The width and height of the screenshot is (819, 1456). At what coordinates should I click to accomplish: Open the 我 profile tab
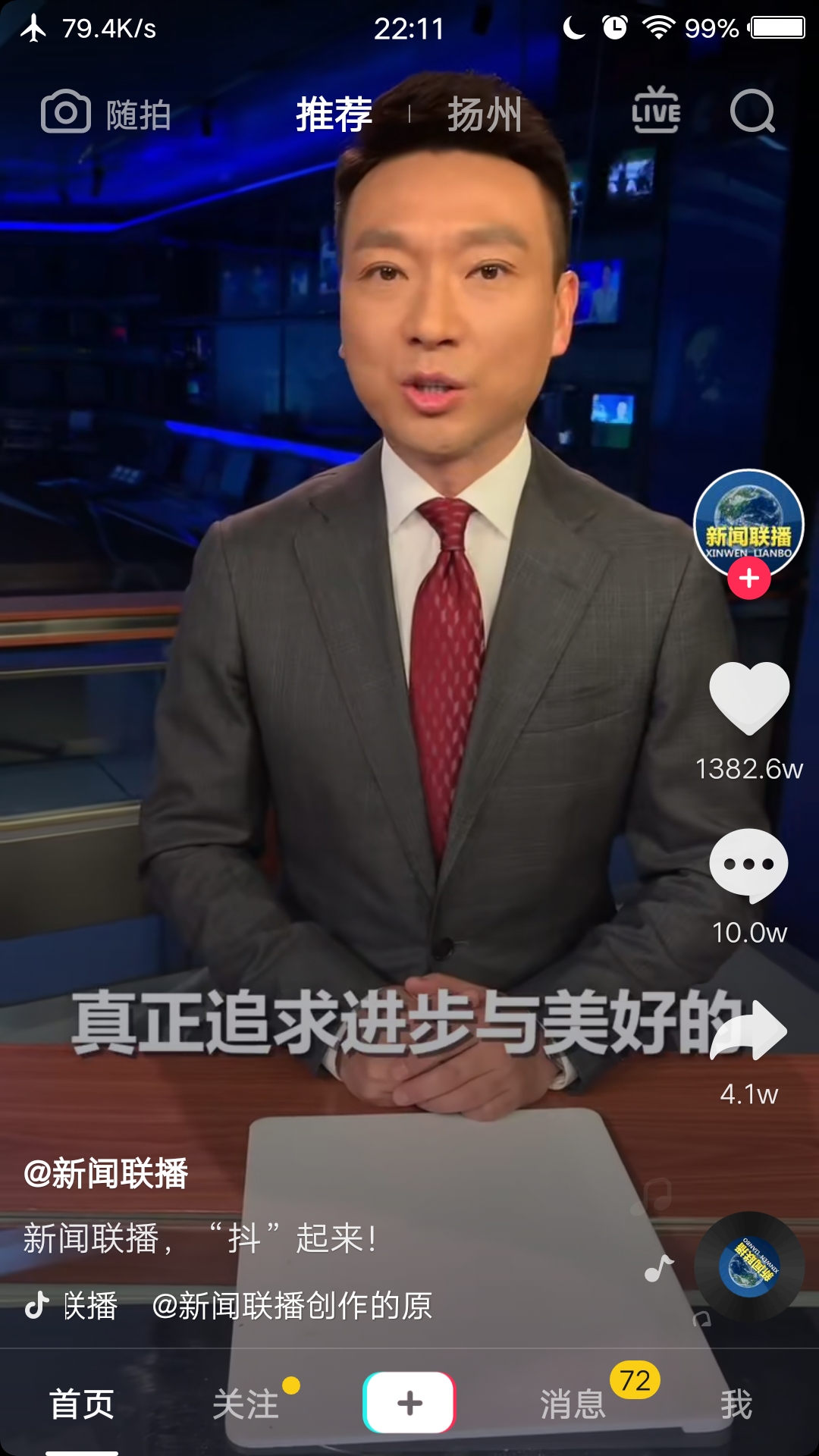point(736,1404)
